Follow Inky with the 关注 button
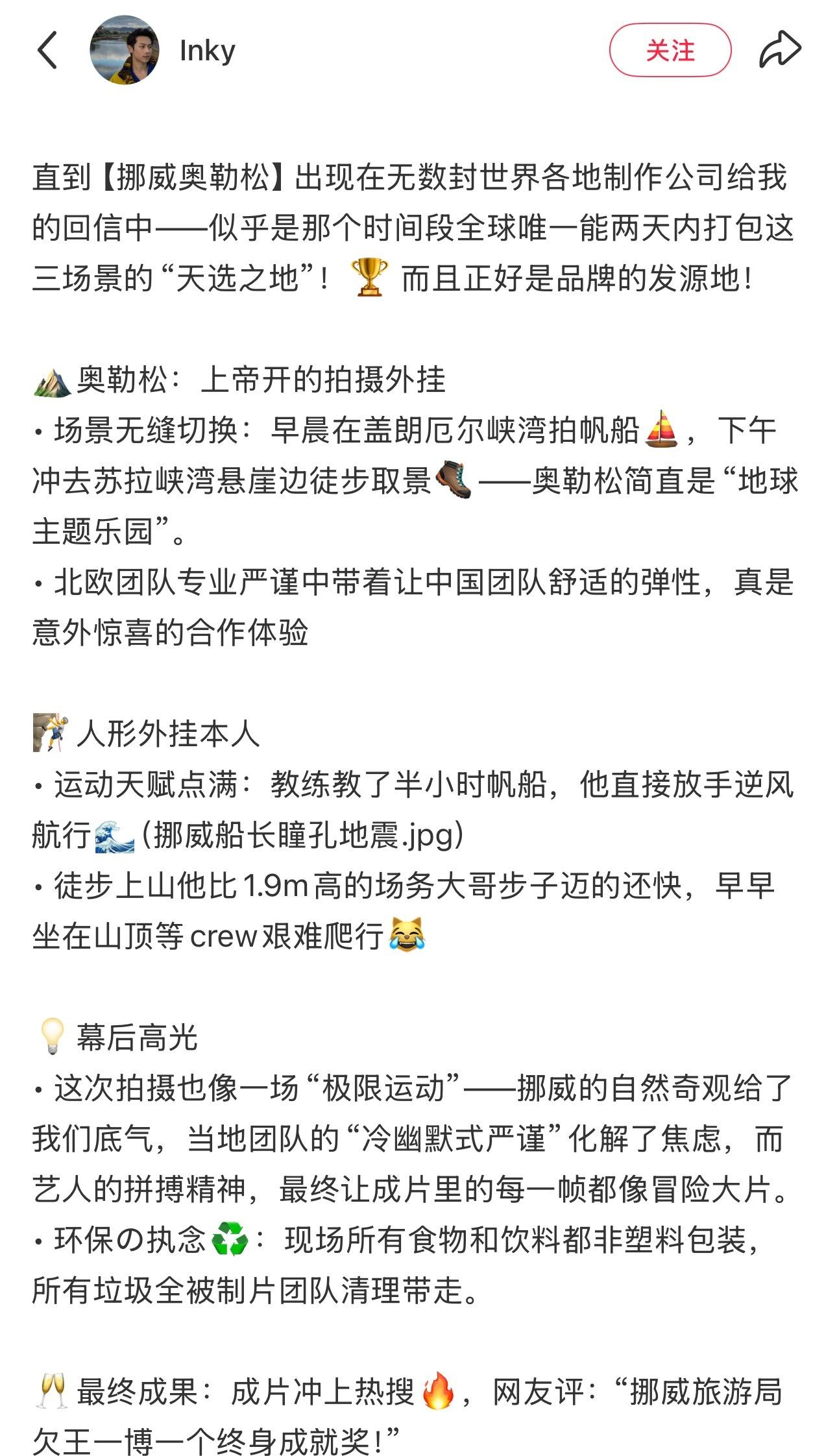 coord(670,50)
